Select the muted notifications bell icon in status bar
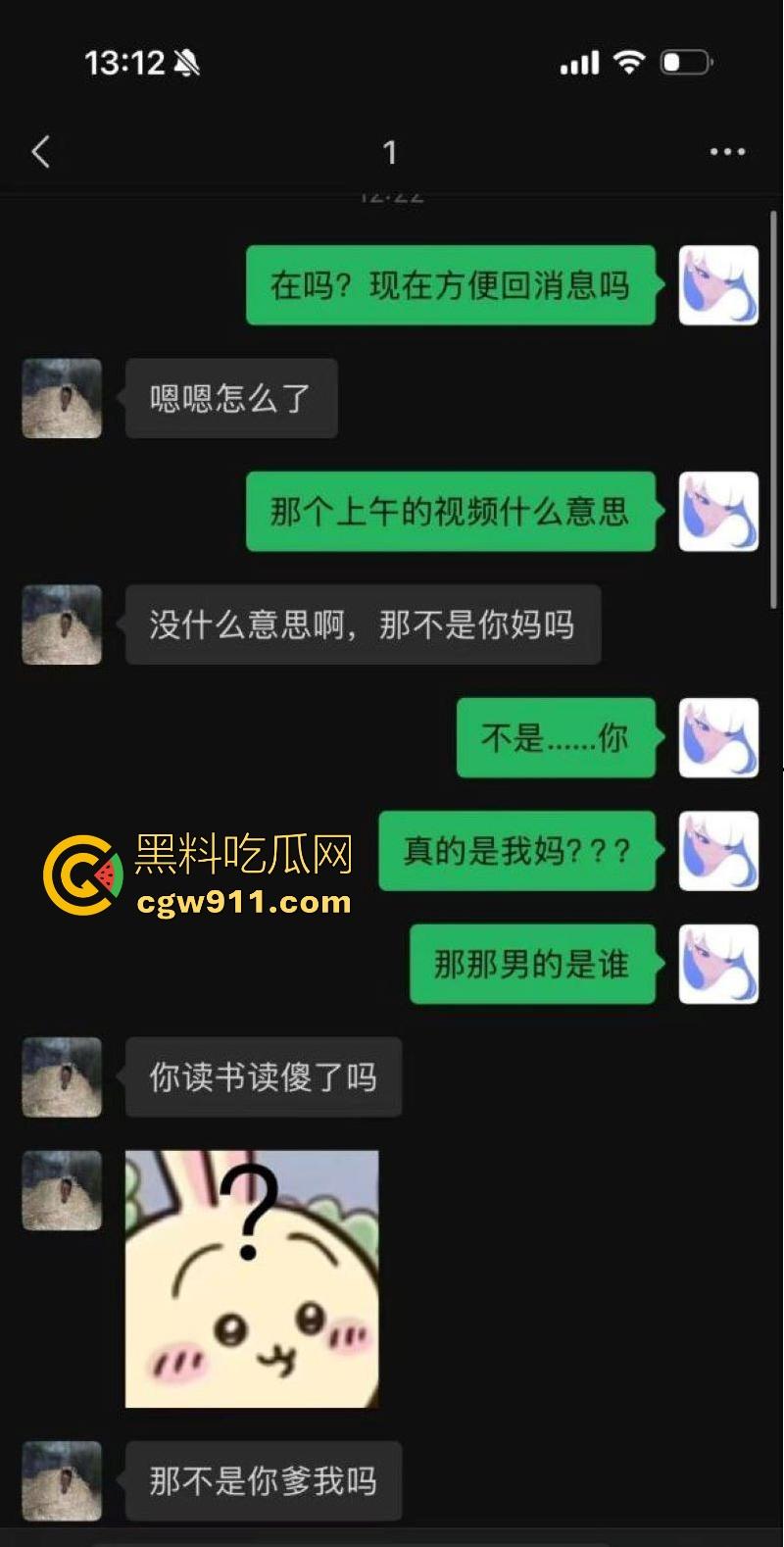Viewport: 784px width, 1547px height. (x=189, y=61)
